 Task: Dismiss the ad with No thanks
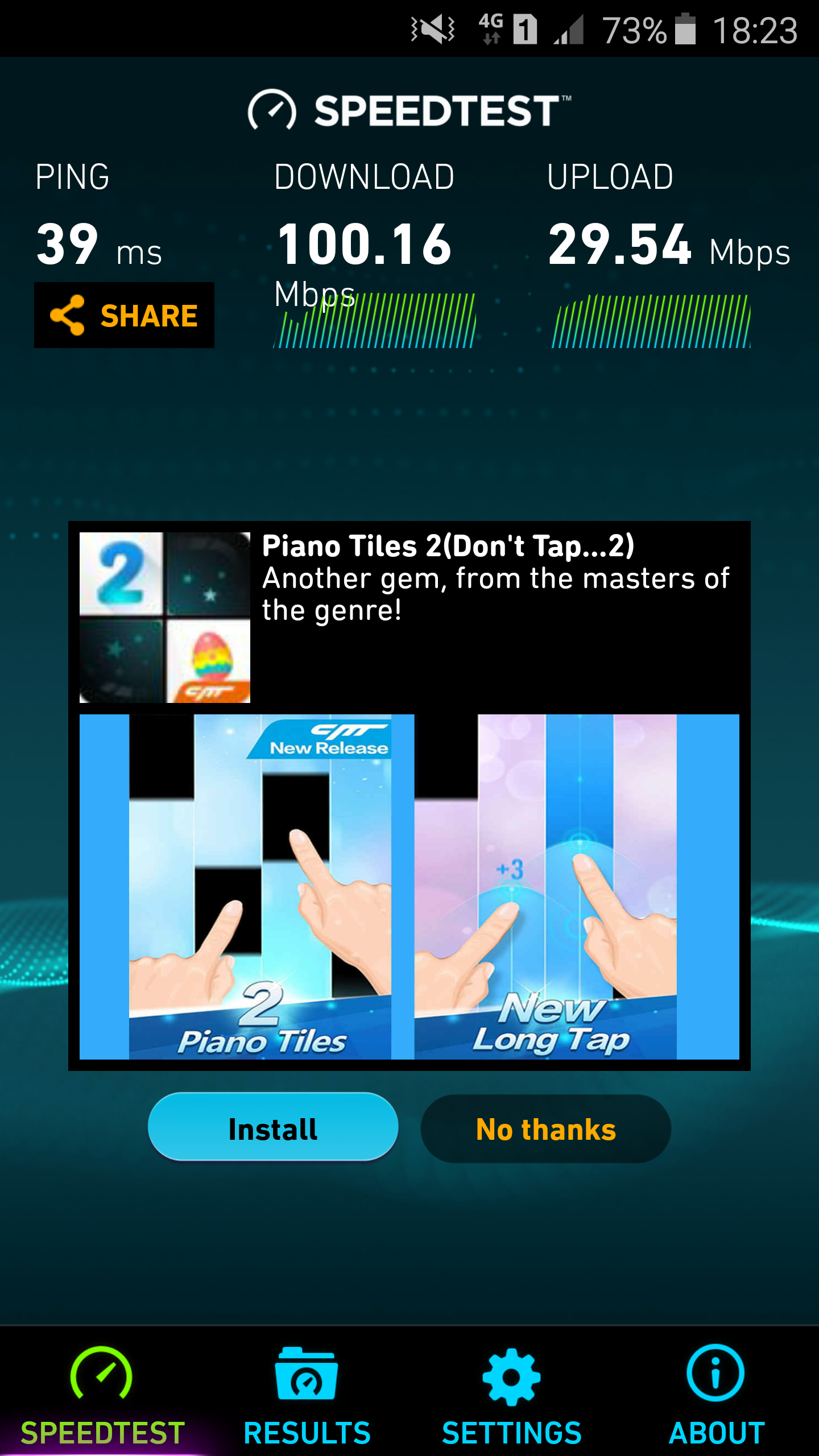click(545, 1129)
